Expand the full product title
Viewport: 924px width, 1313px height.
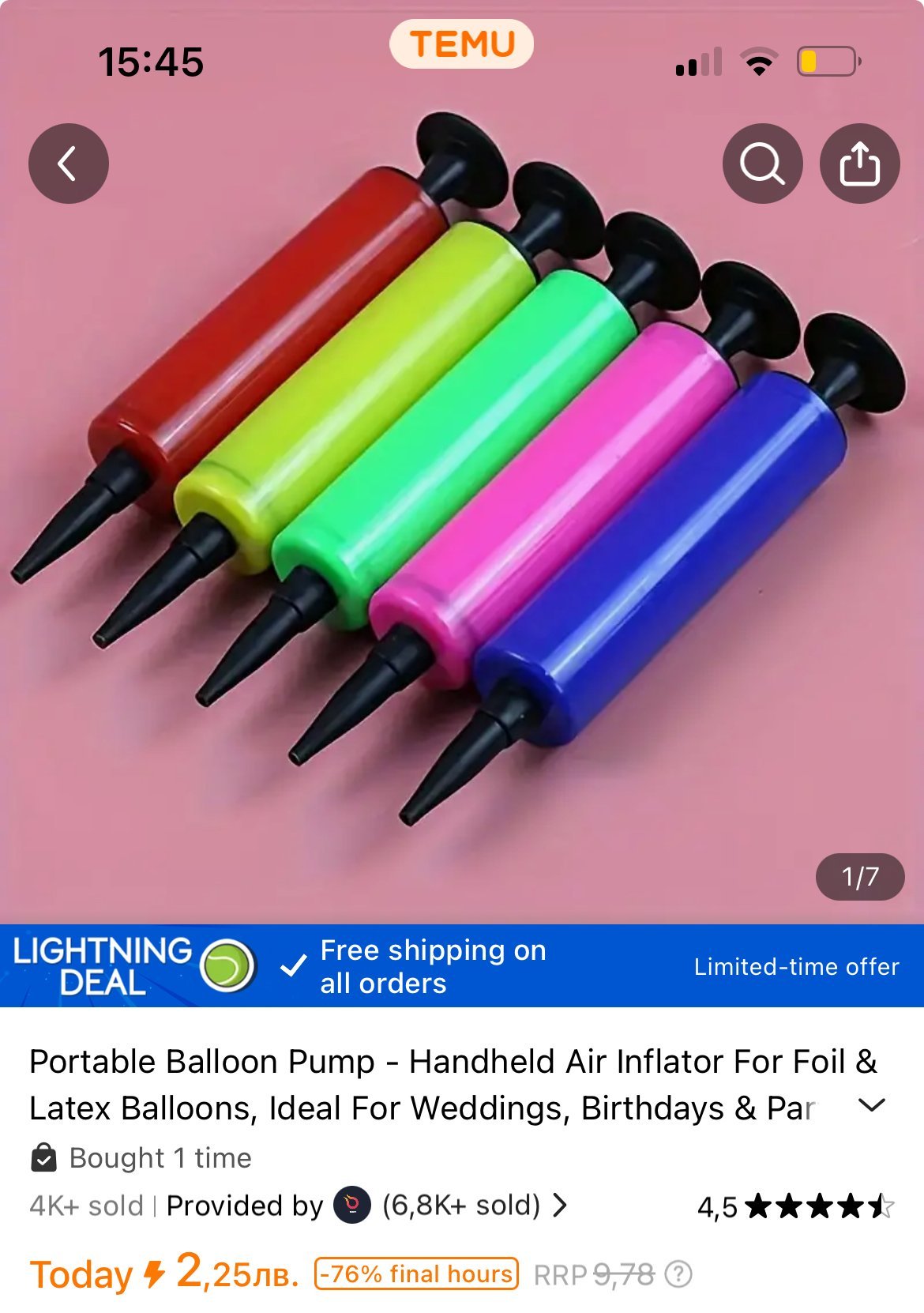point(871,1105)
